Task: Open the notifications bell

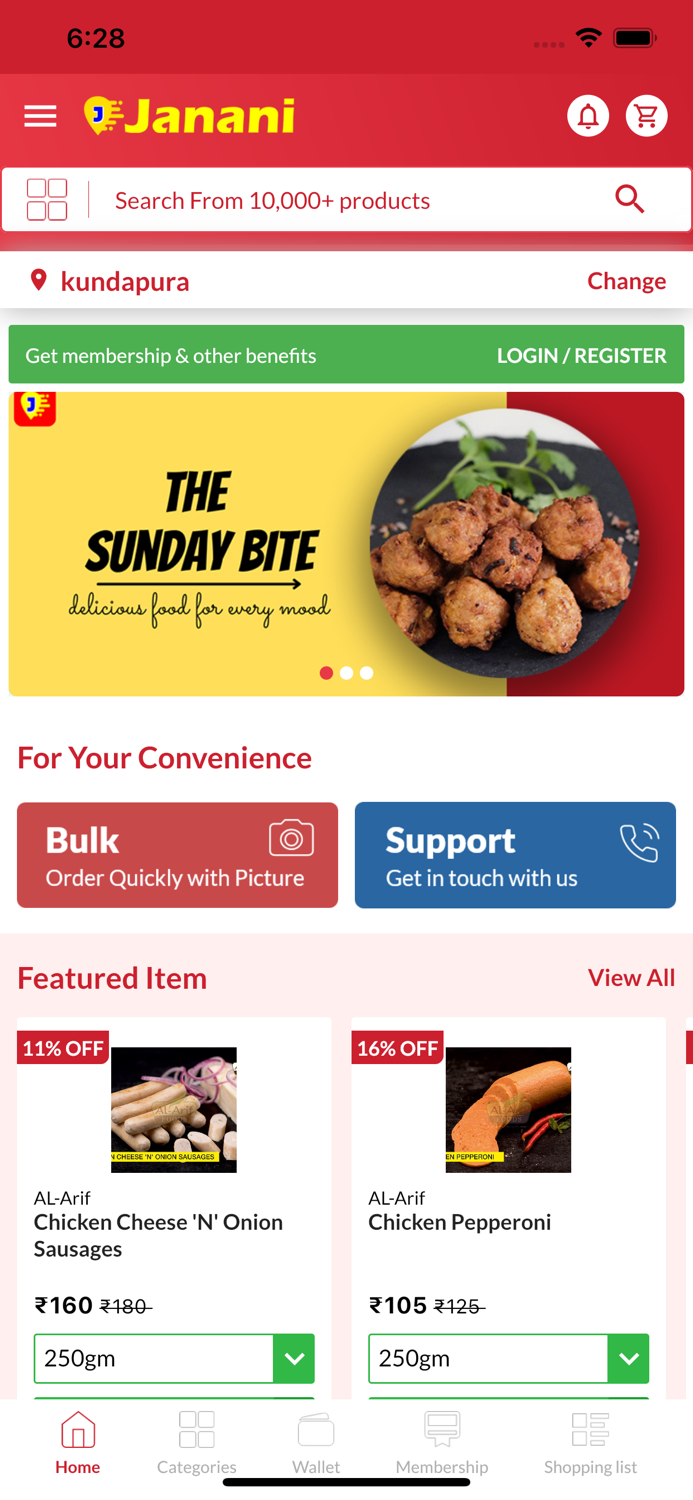Action: click(588, 117)
